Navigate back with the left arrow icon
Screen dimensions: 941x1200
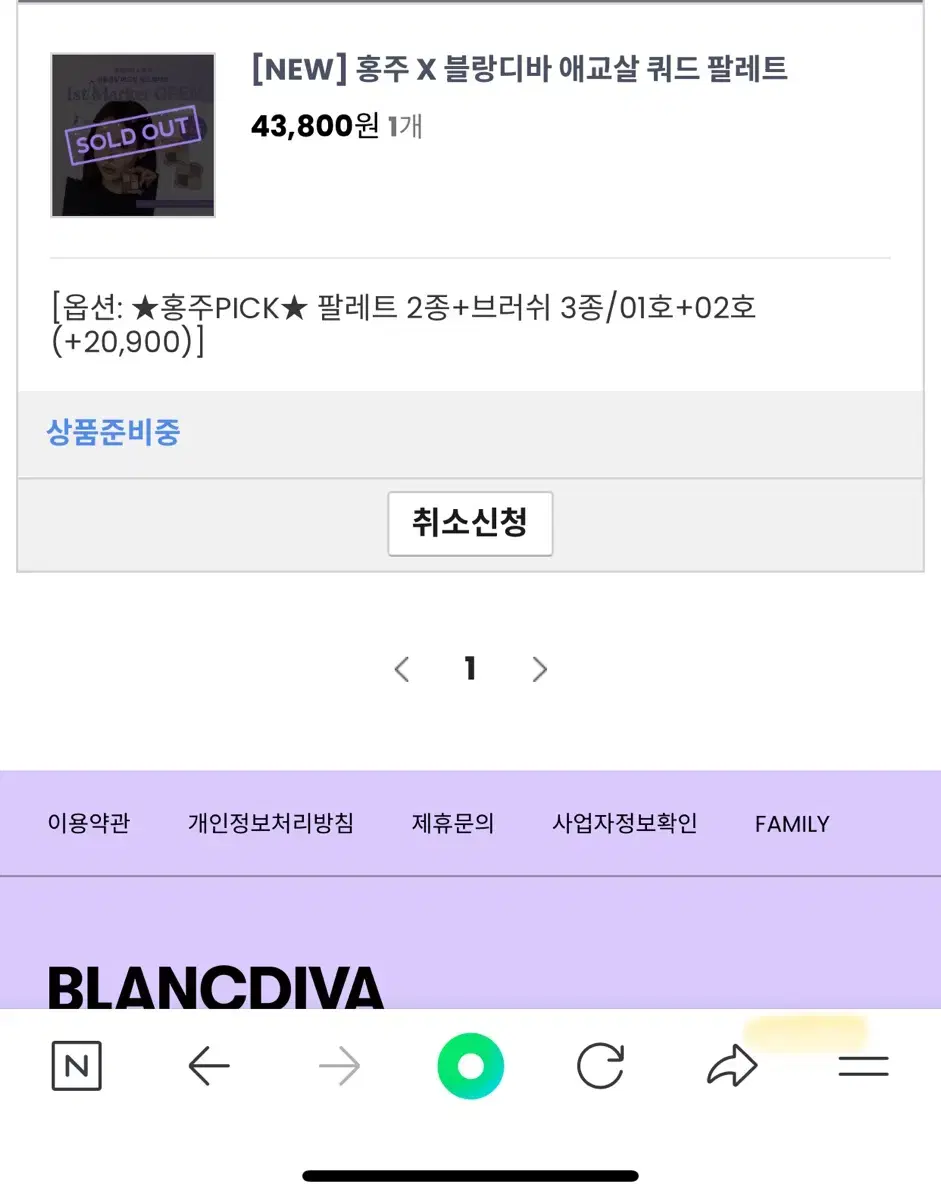coord(209,1066)
